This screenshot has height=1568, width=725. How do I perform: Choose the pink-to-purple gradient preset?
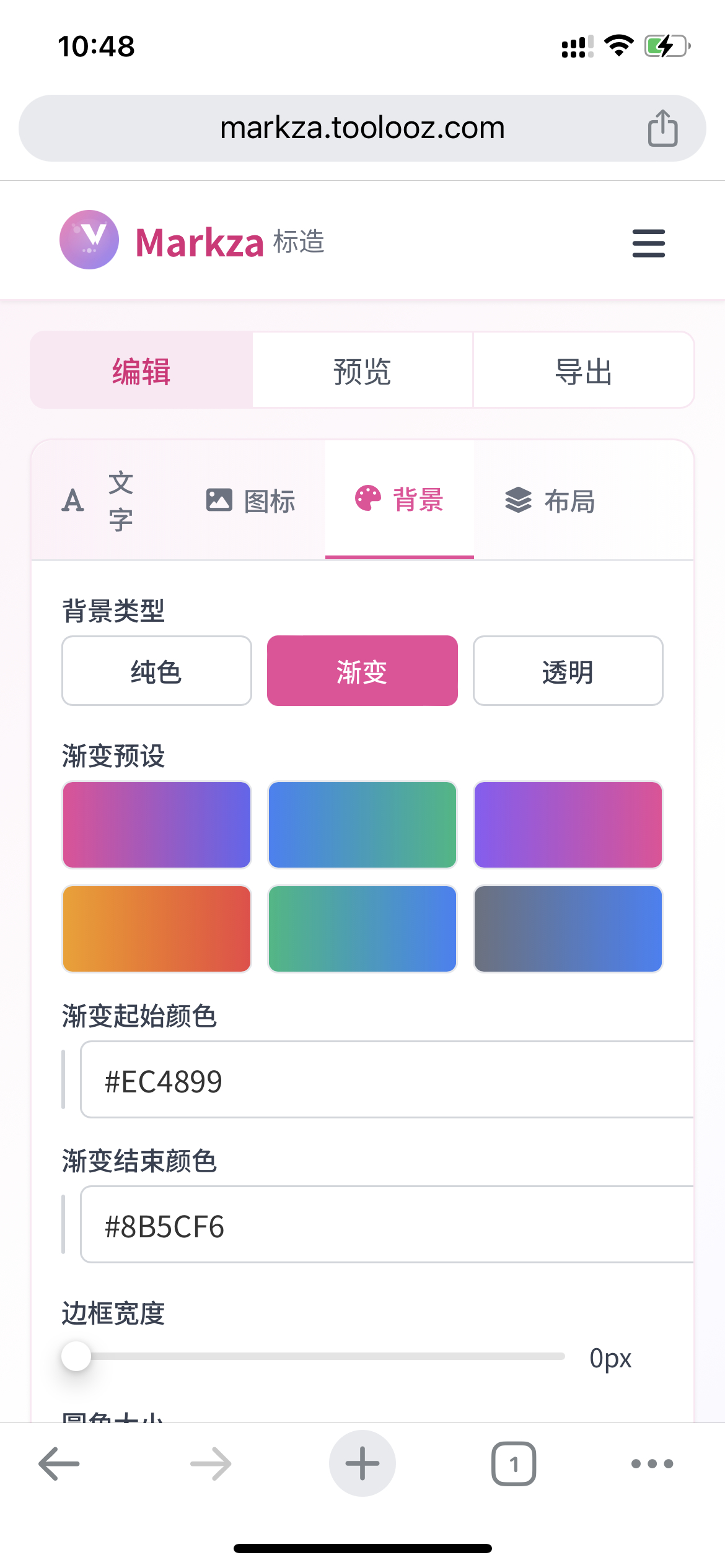click(x=157, y=824)
